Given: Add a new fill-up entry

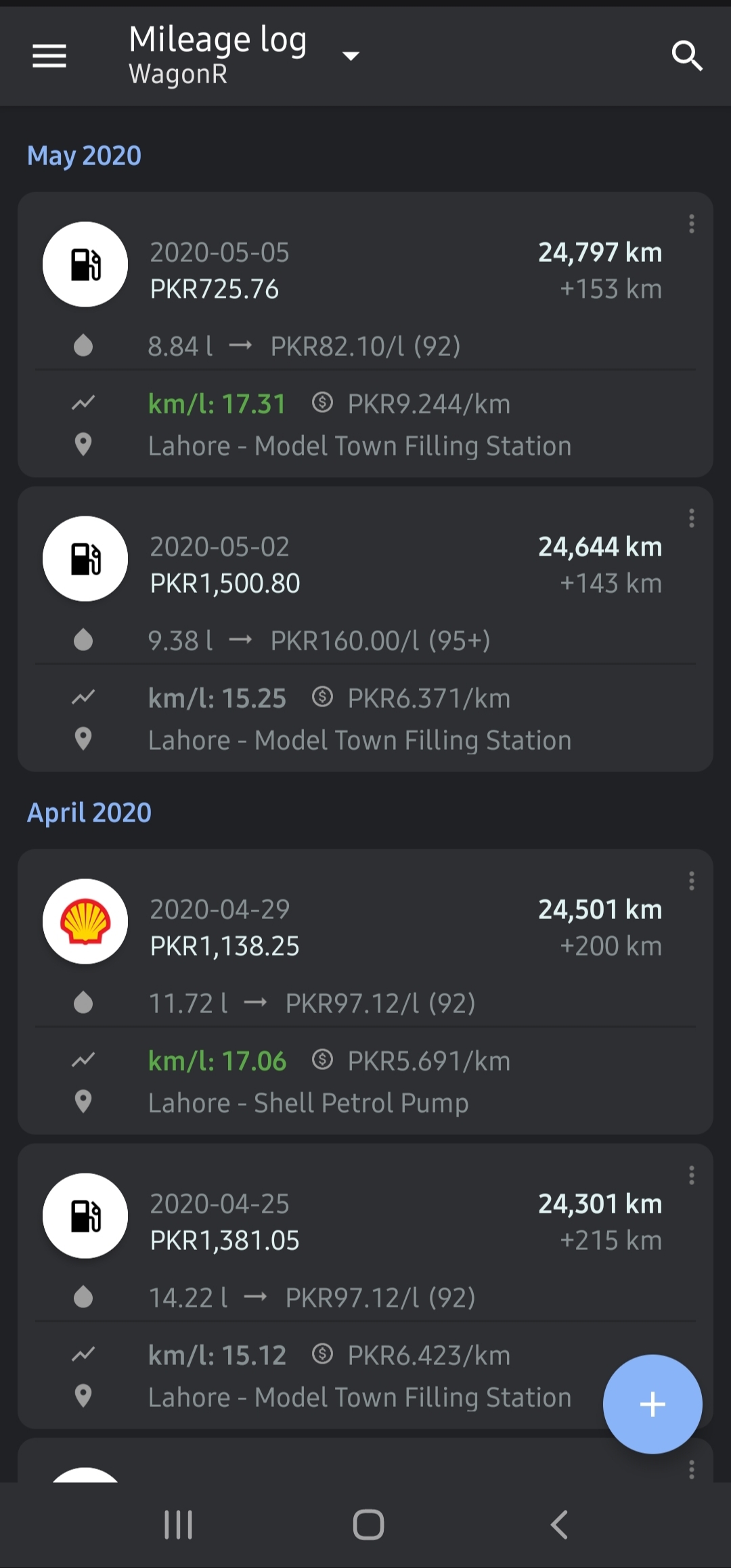Looking at the screenshot, I should [652, 1404].
